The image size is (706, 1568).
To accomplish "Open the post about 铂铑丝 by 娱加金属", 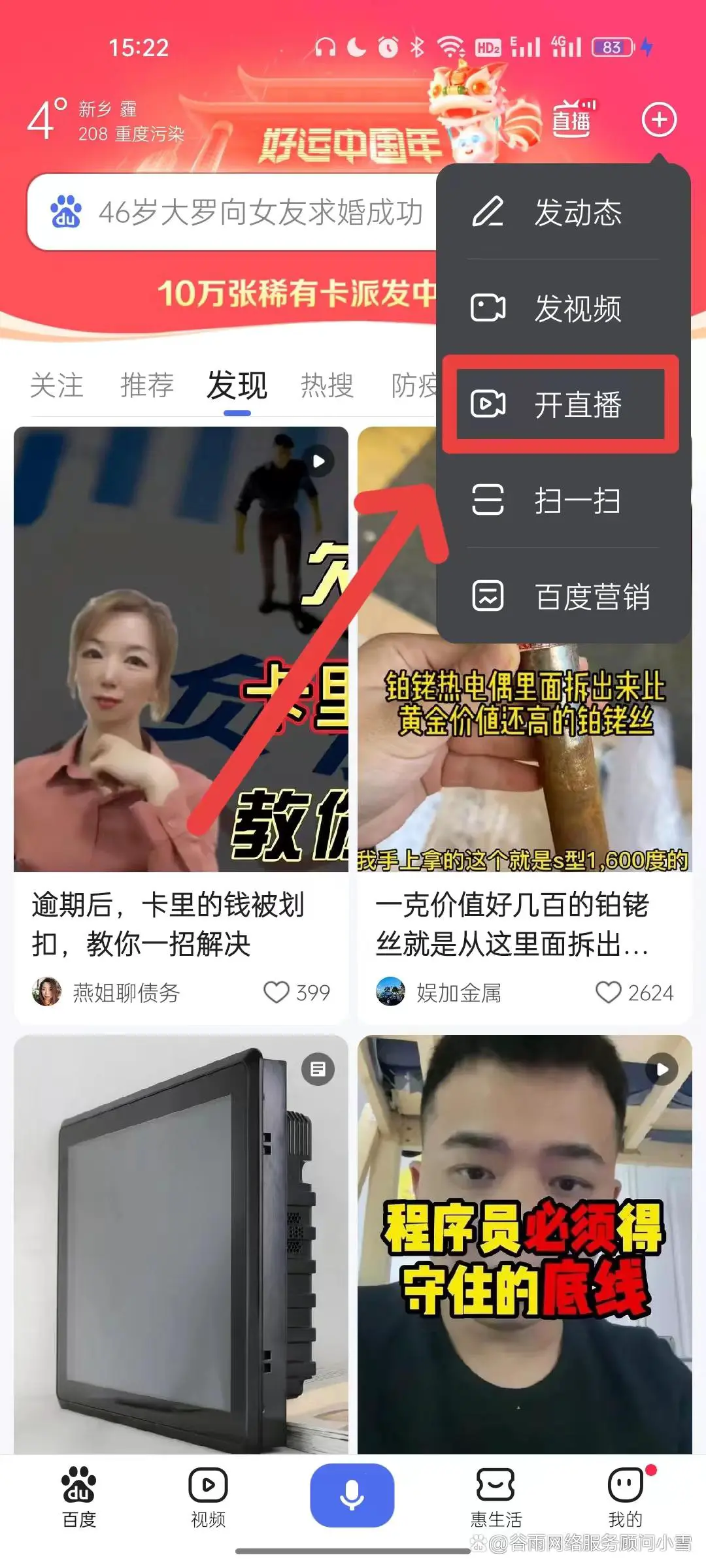I will coord(524,924).
